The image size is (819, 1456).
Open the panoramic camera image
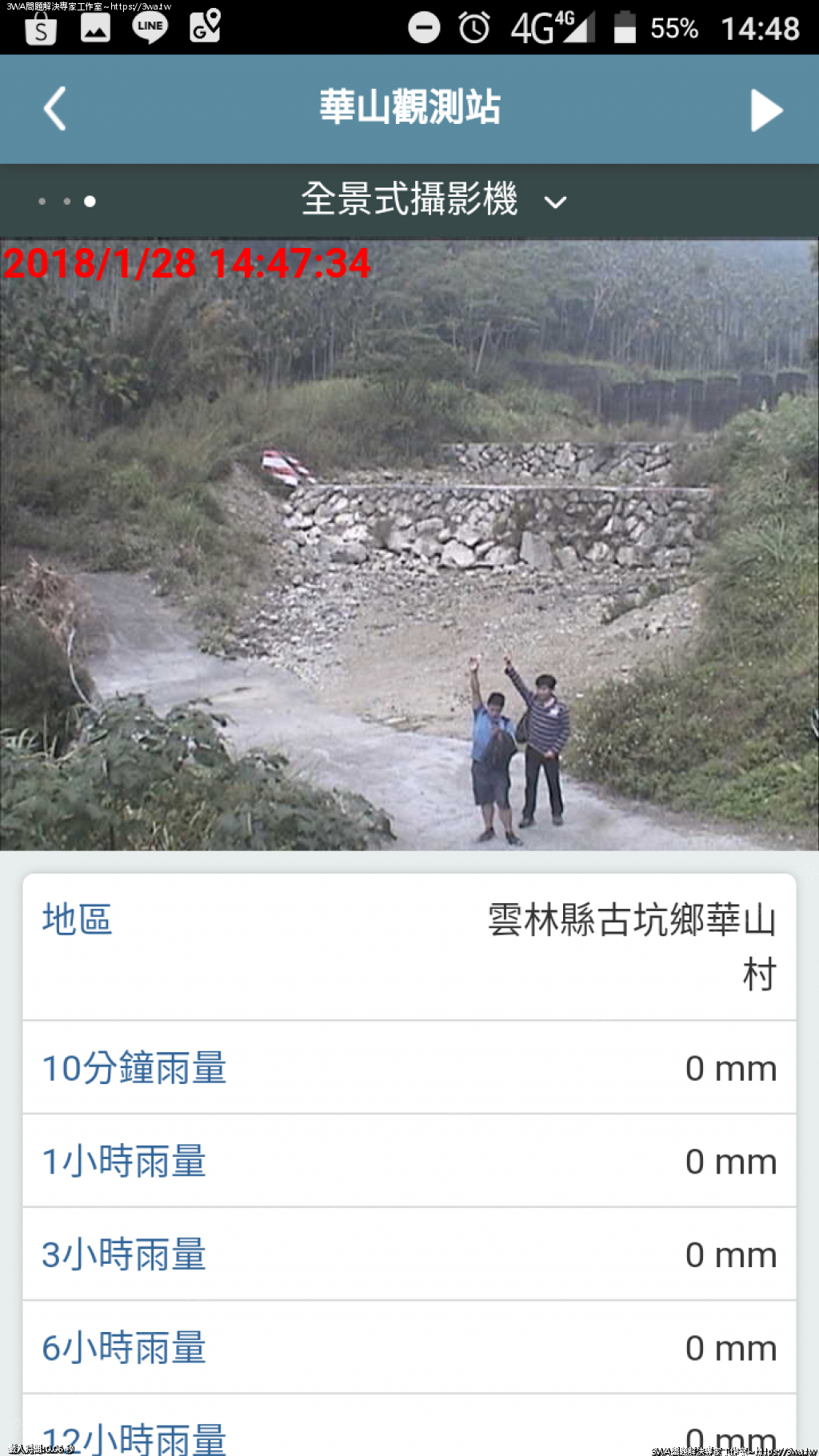[x=409, y=544]
